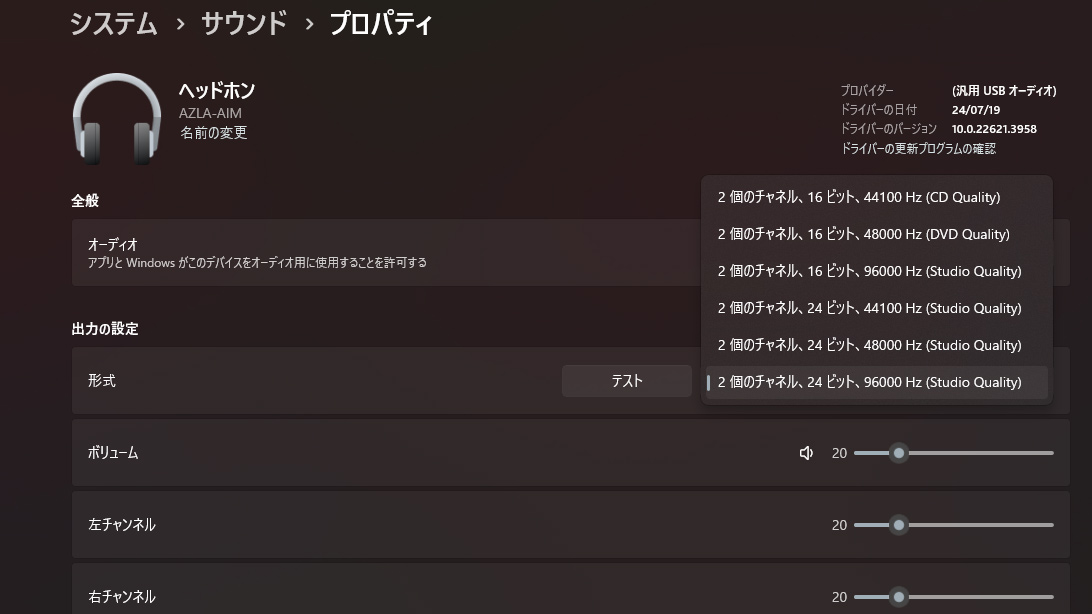Tap the 左チャンネル slider

pyautogui.click(x=952, y=525)
